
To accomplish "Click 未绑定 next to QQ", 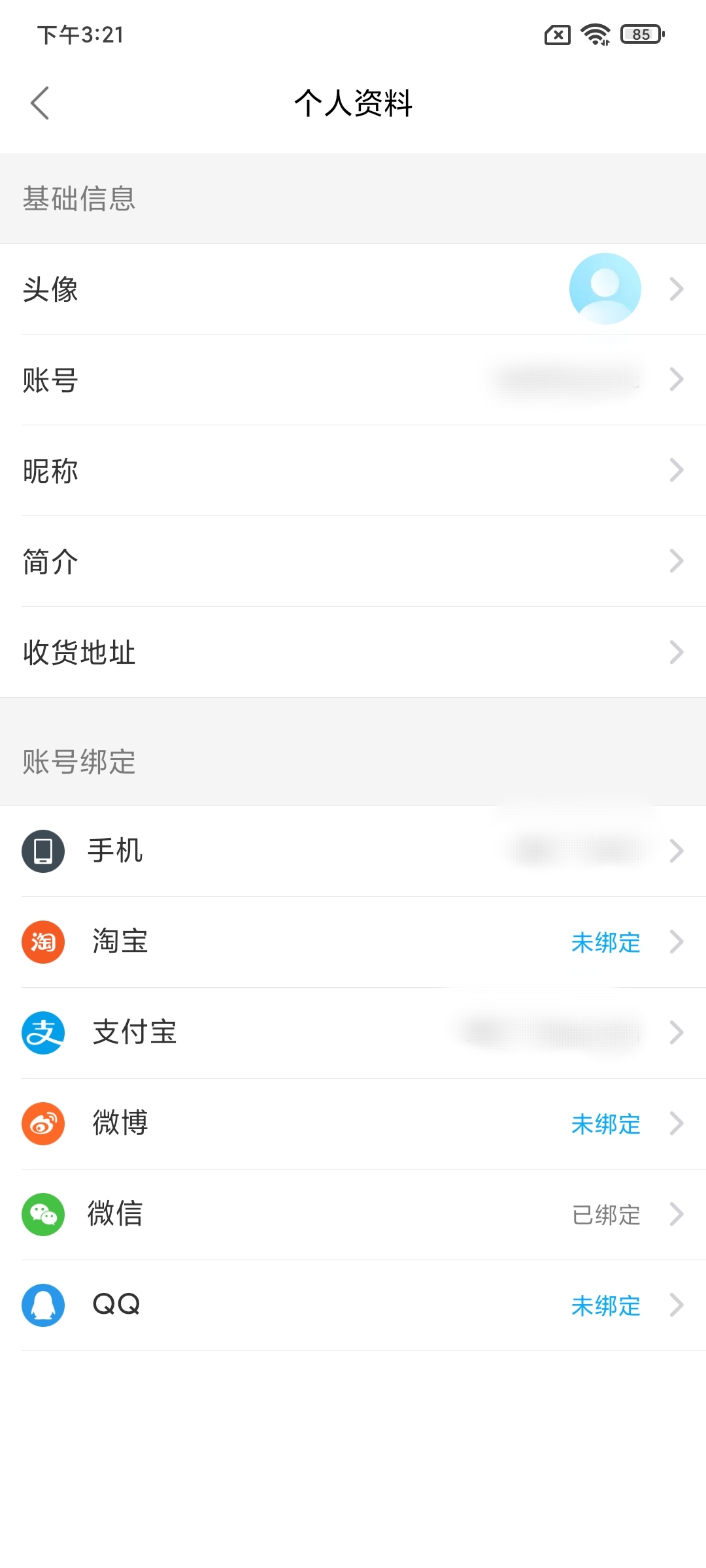I will (605, 1305).
